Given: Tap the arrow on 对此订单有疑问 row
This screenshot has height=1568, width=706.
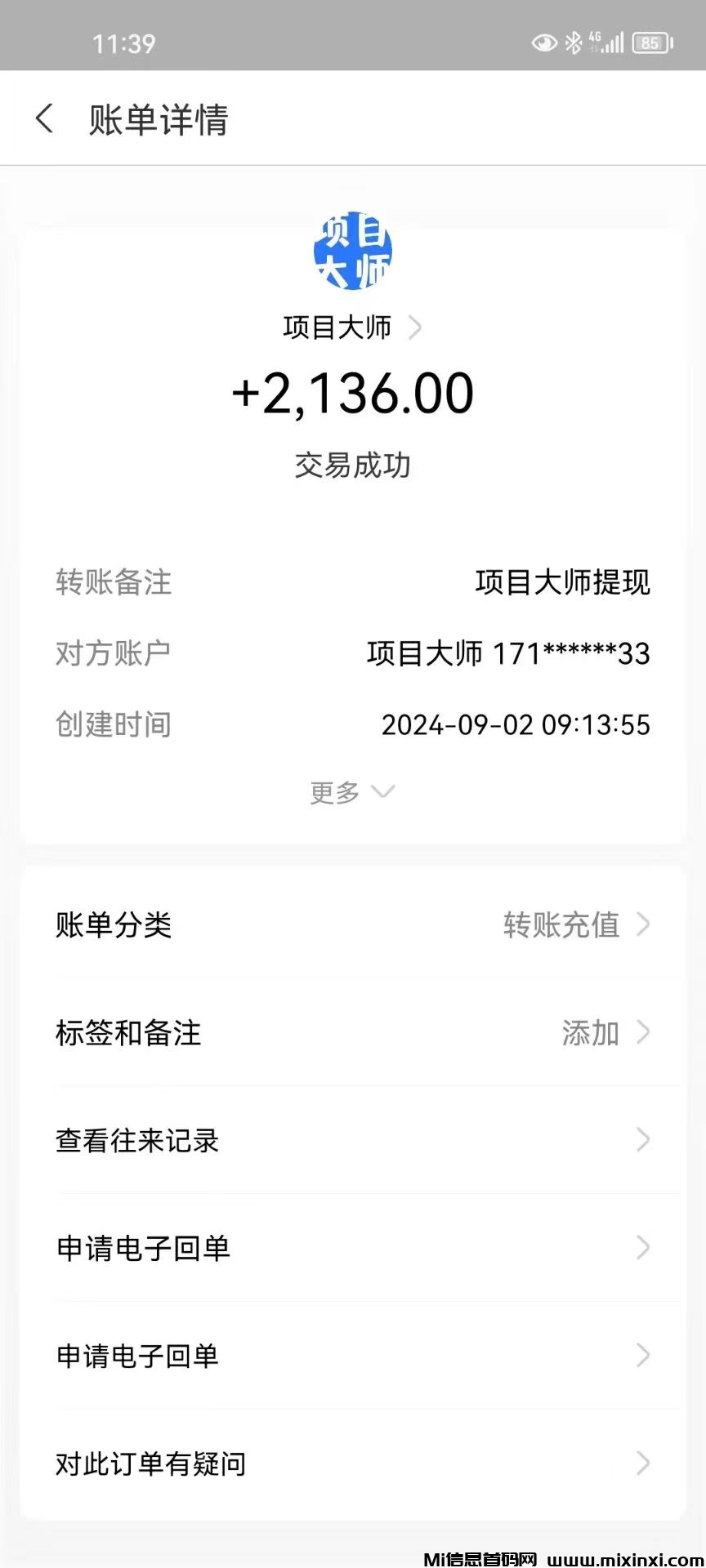Looking at the screenshot, I should [643, 1463].
